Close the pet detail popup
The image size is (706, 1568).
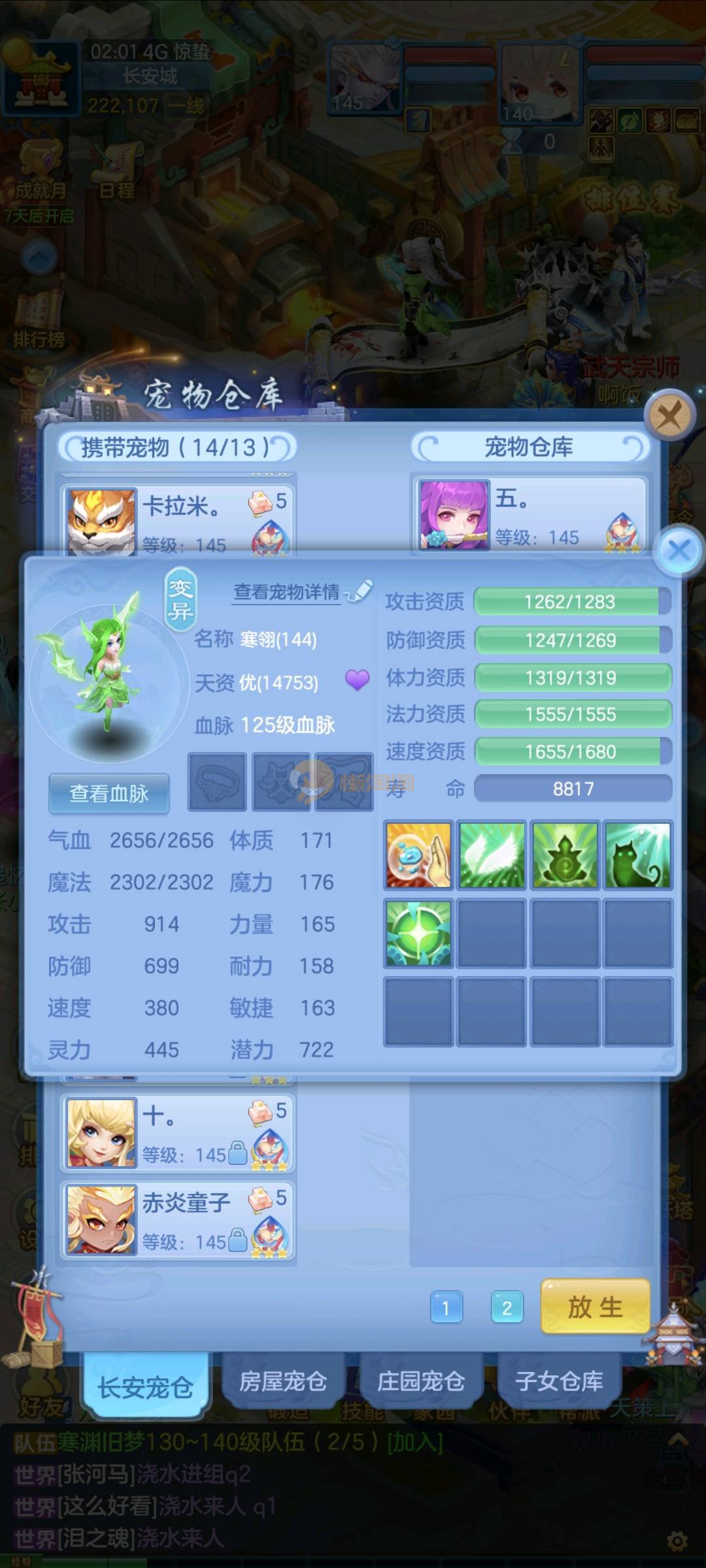coord(680,551)
